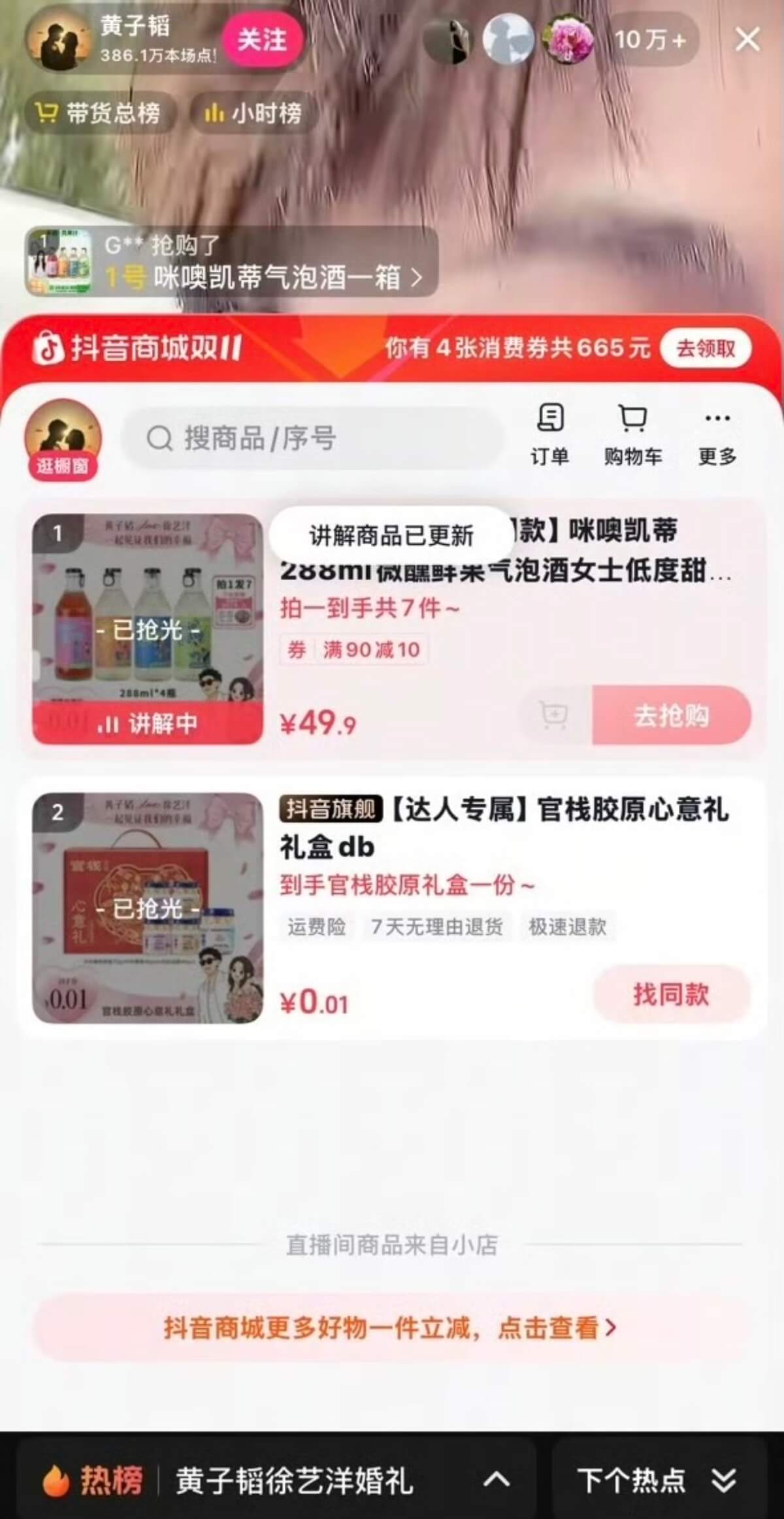Open the 购物车 shopping cart
This screenshot has width=784, height=1519.
point(632,434)
